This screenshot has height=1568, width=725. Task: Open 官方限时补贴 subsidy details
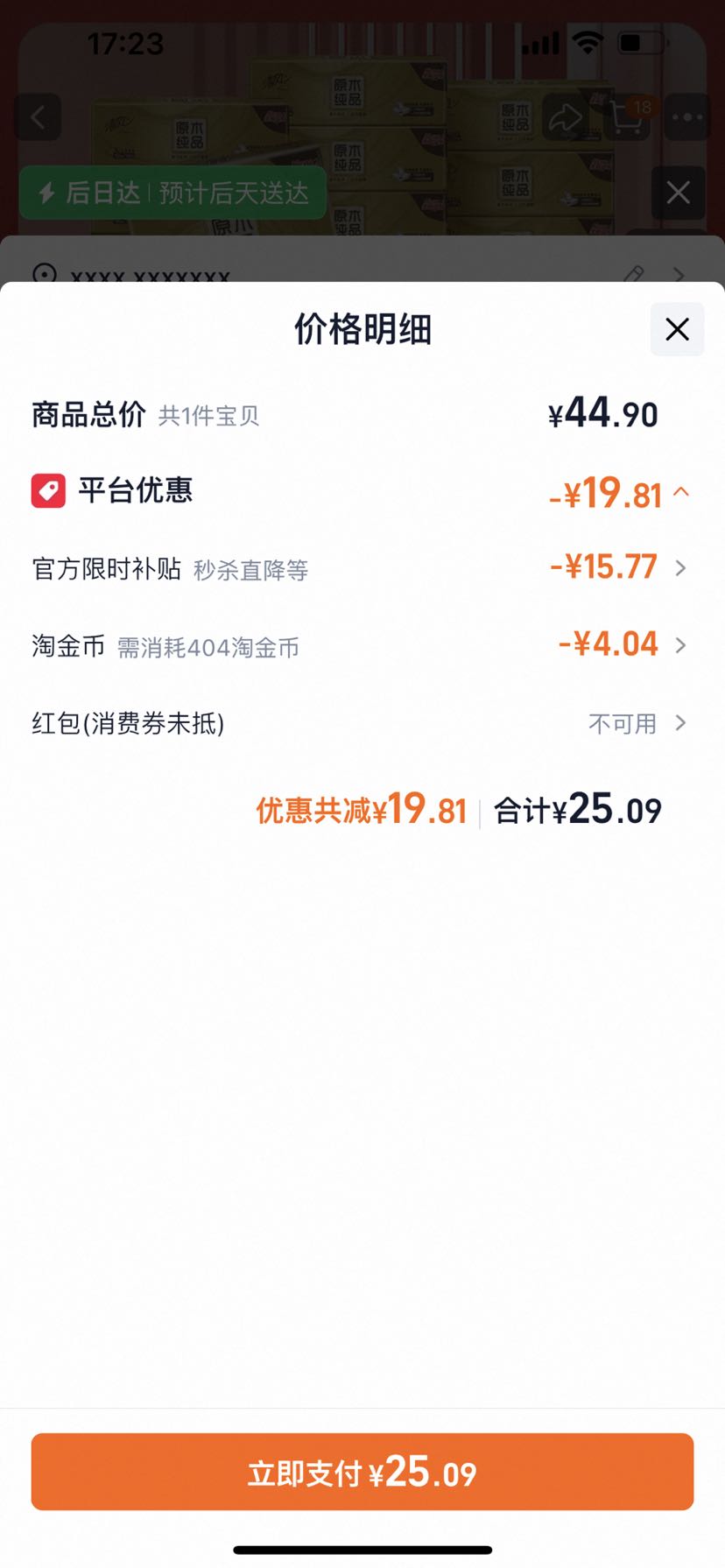pyautogui.click(x=362, y=569)
